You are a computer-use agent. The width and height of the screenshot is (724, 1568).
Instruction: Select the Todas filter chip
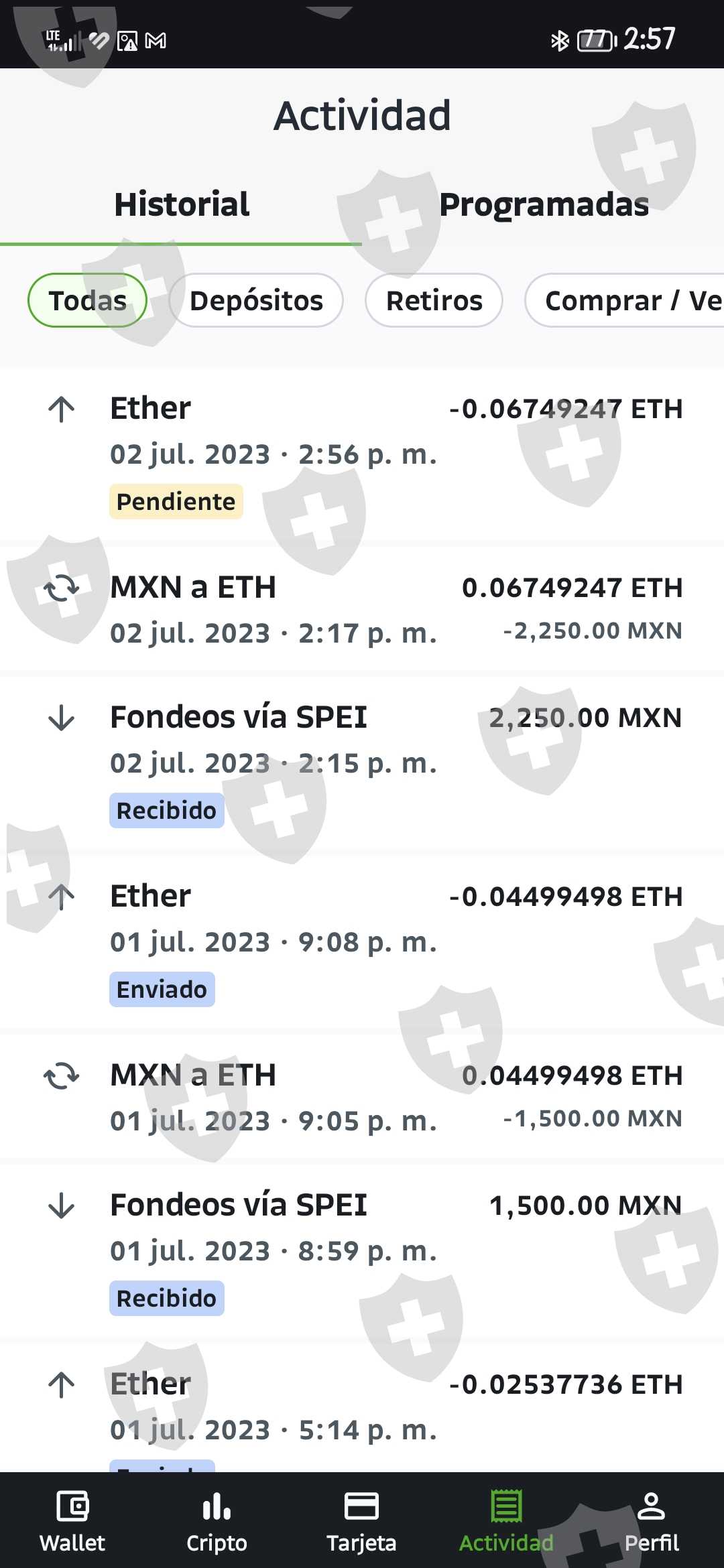click(87, 301)
